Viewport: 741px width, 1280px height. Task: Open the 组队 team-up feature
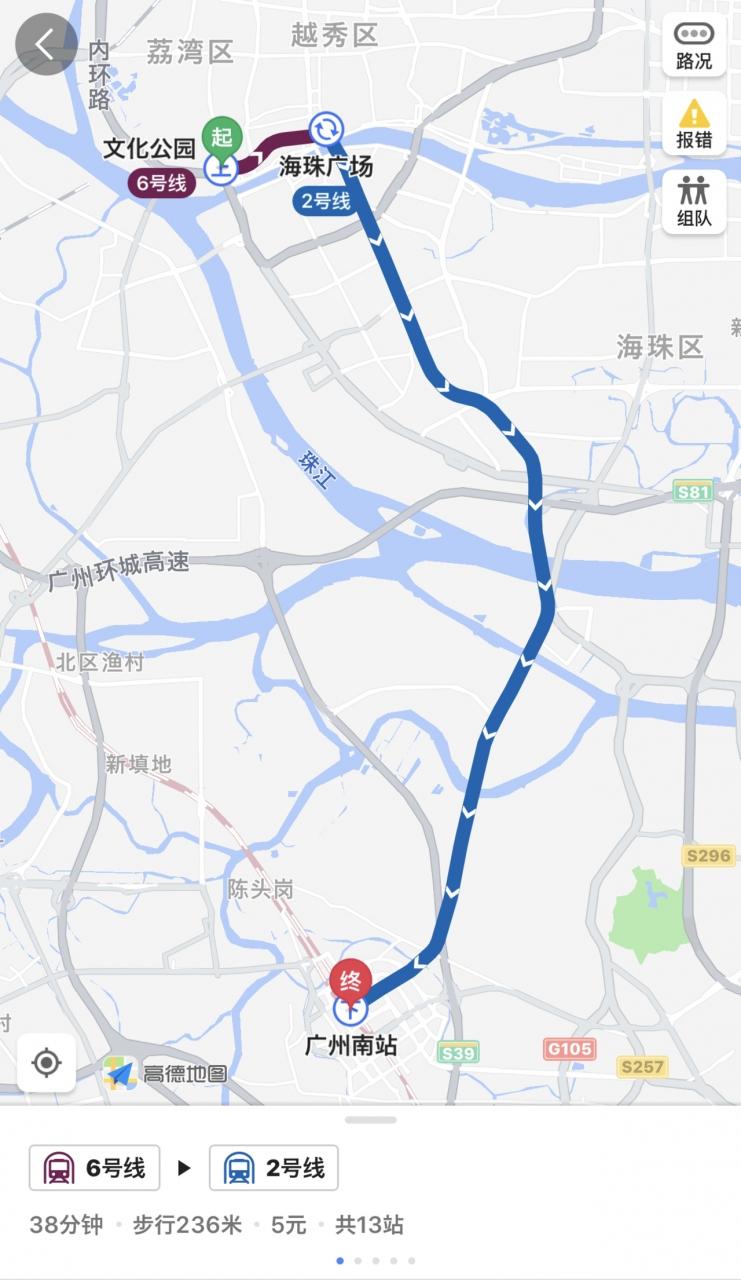(x=694, y=202)
